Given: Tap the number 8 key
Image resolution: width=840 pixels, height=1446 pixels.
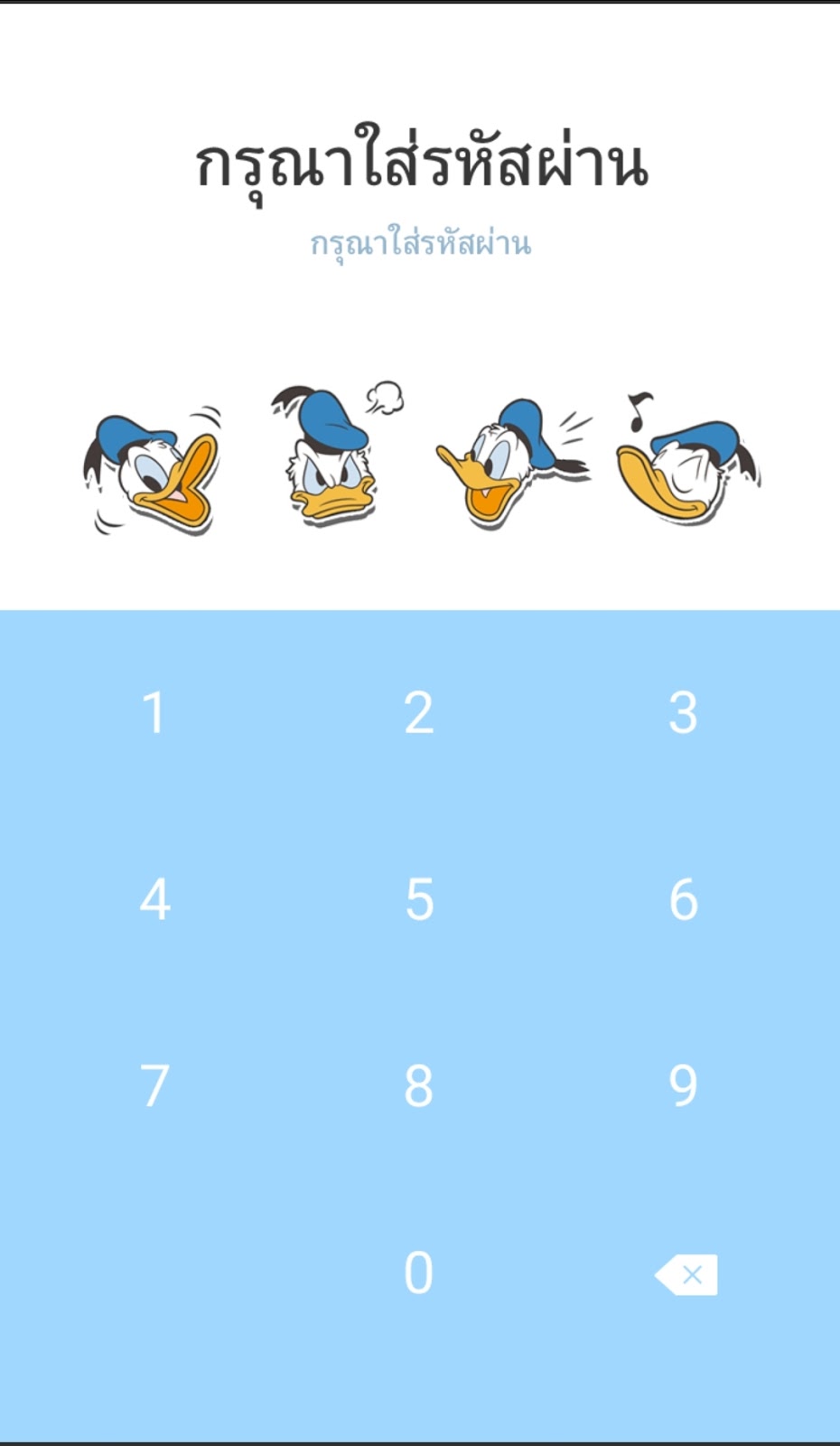Looking at the screenshot, I should tap(418, 1086).
